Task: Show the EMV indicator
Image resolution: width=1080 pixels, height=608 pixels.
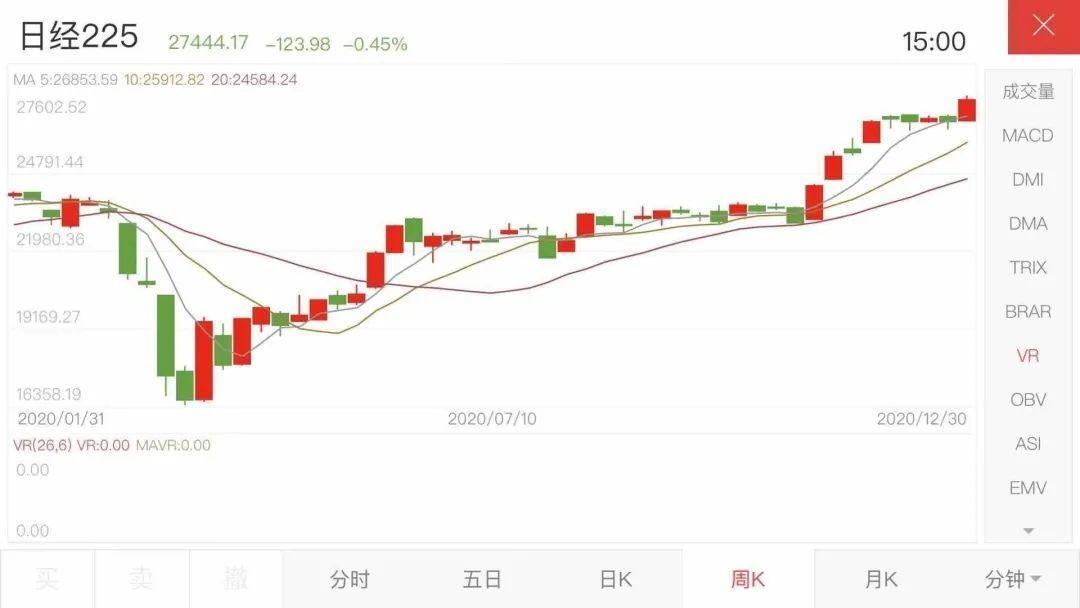Action: 1028,488
